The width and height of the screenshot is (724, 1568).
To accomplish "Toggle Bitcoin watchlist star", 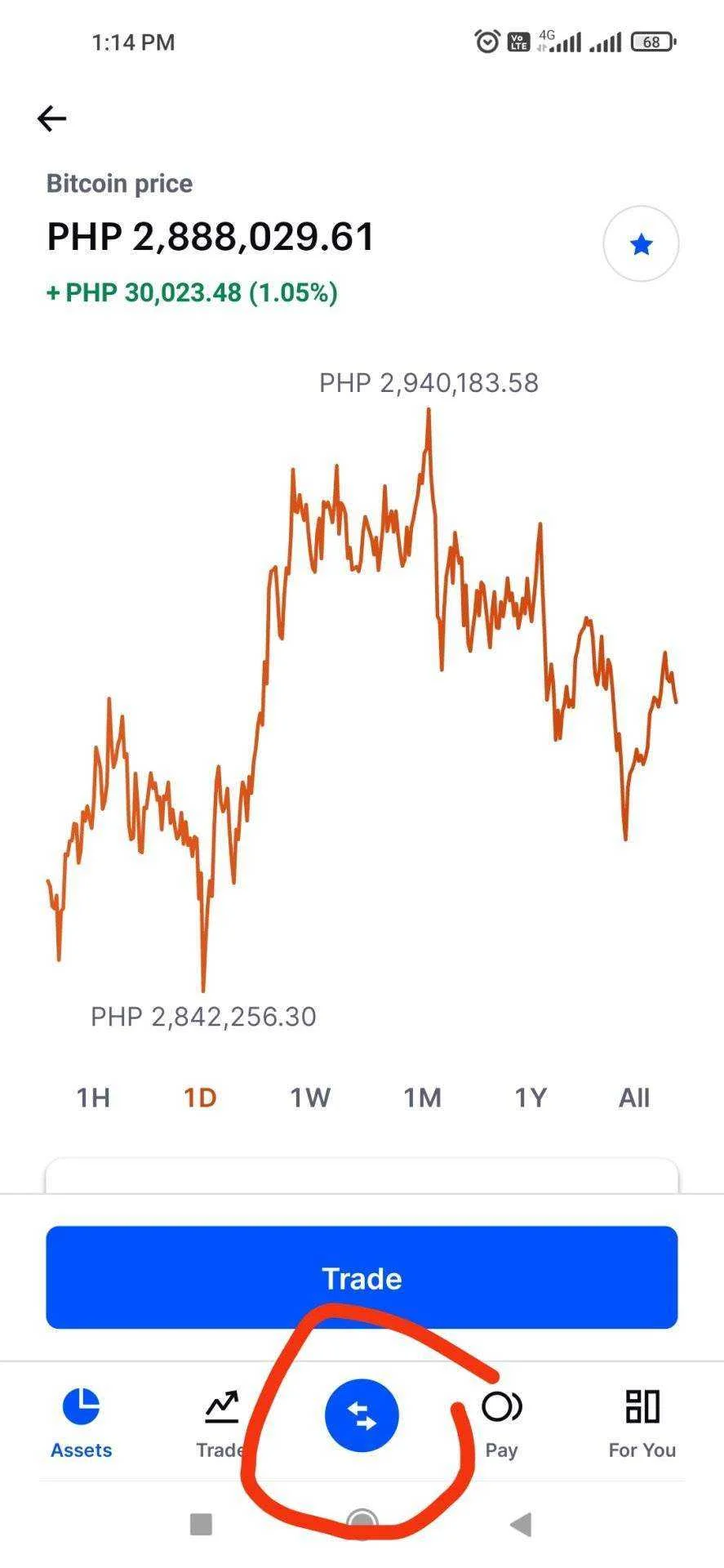I will click(641, 244).
